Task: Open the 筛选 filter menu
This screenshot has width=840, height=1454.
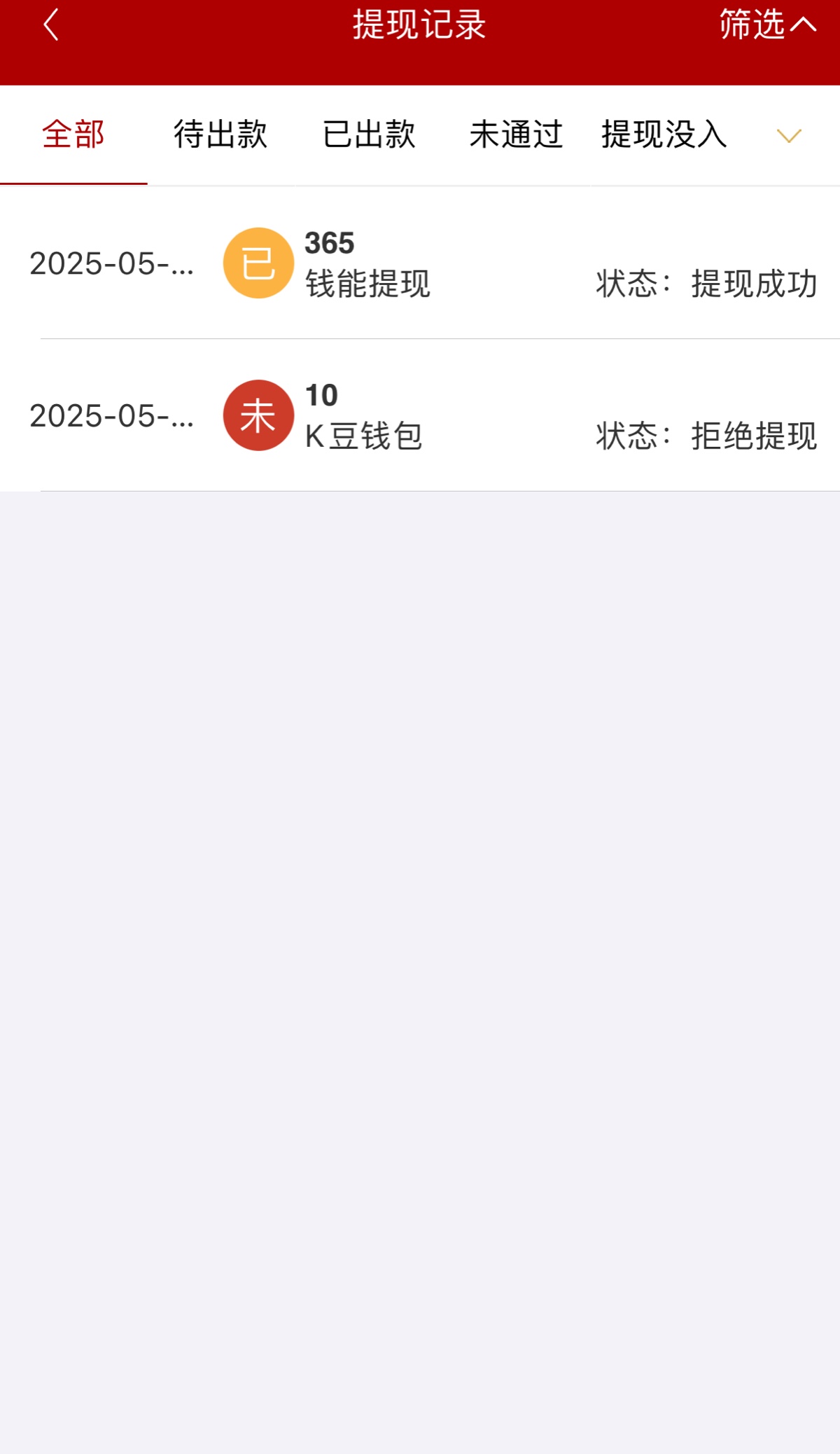Action: coord(767,25)
